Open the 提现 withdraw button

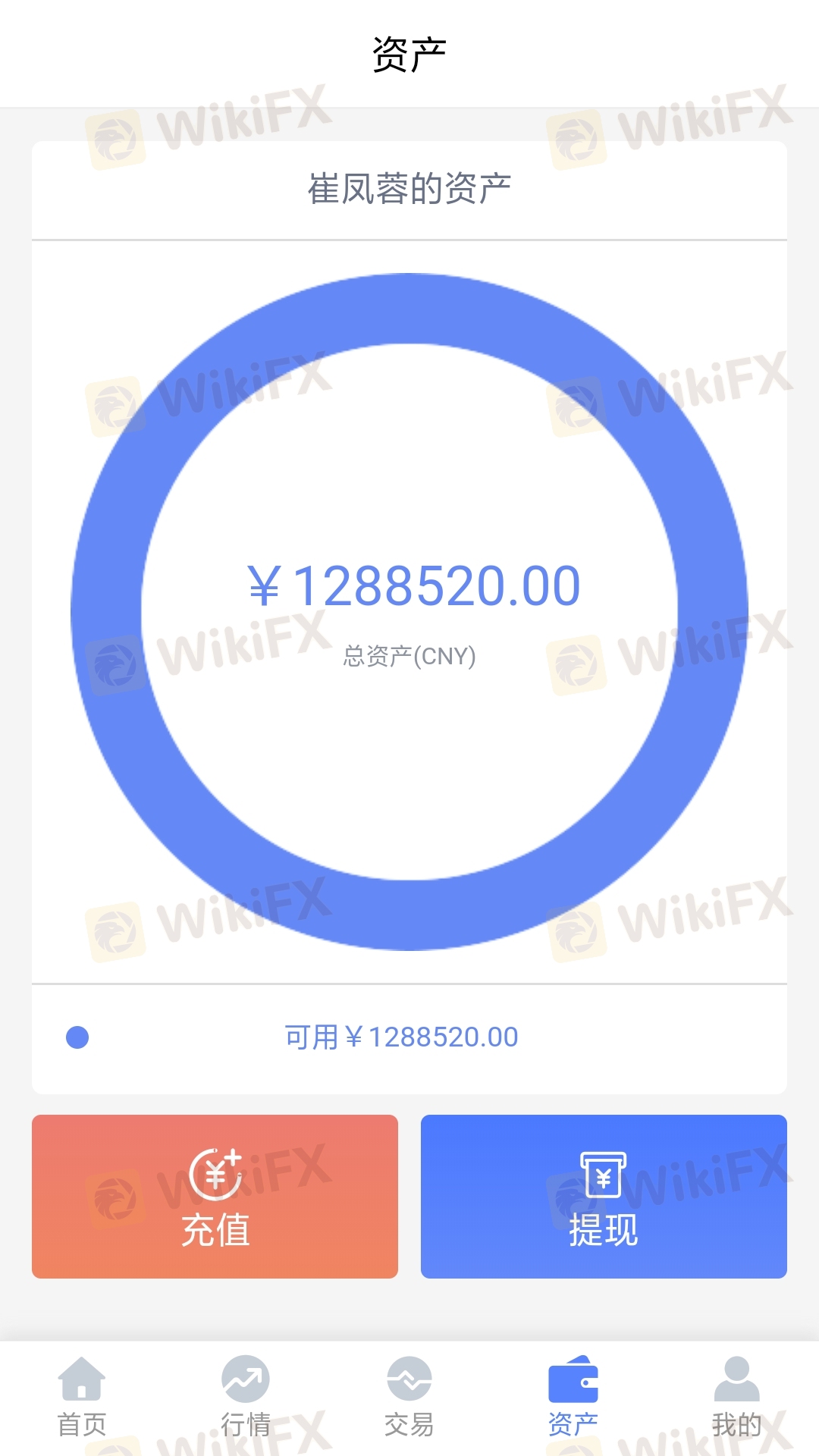604,1196
